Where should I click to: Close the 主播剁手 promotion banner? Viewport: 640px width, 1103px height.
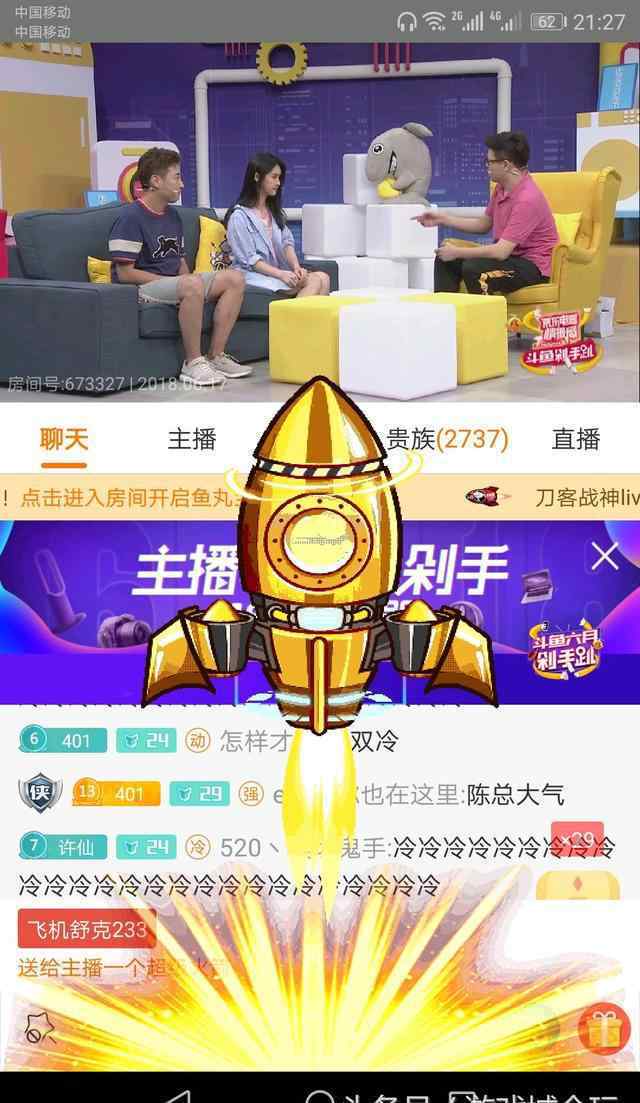click(x=605, y=556)
